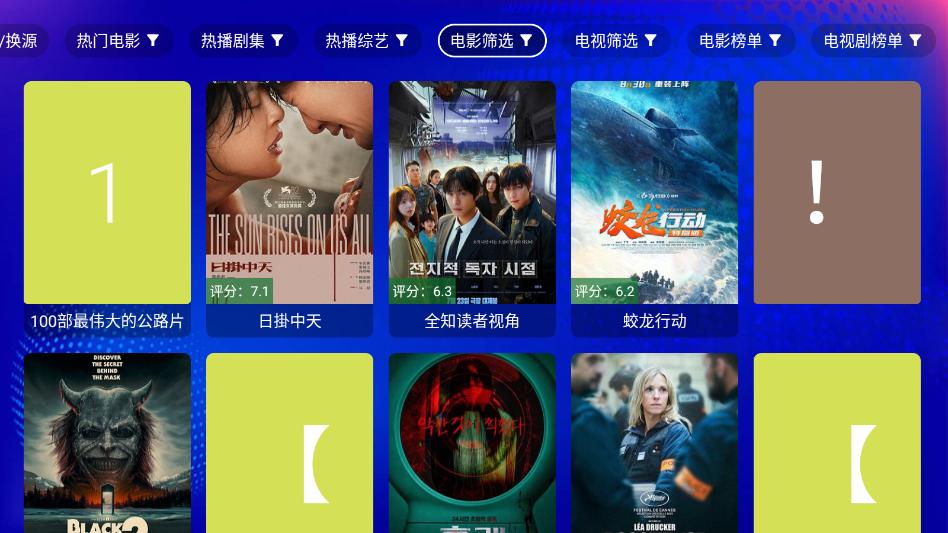Open the Léa Drucker film poster
This screenshot has width=948, height=533.
tap(654, 445)
